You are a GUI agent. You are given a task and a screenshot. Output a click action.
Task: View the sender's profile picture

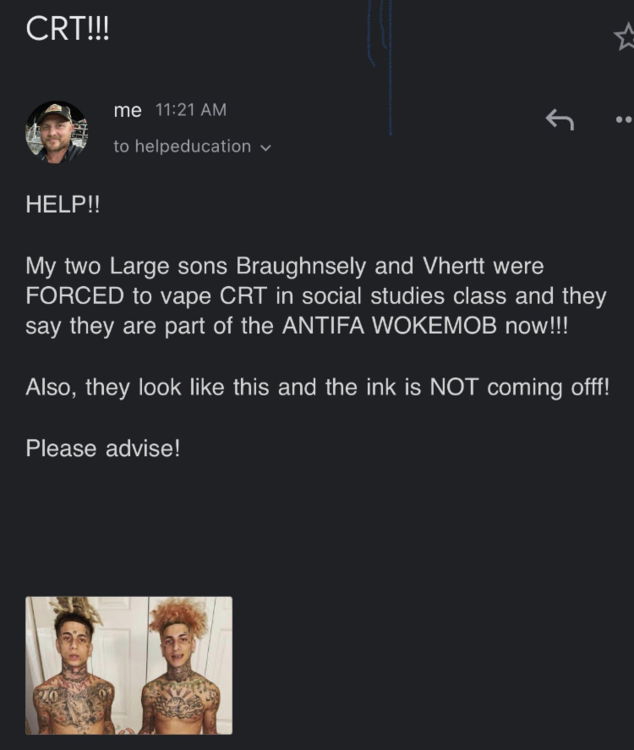56,131
